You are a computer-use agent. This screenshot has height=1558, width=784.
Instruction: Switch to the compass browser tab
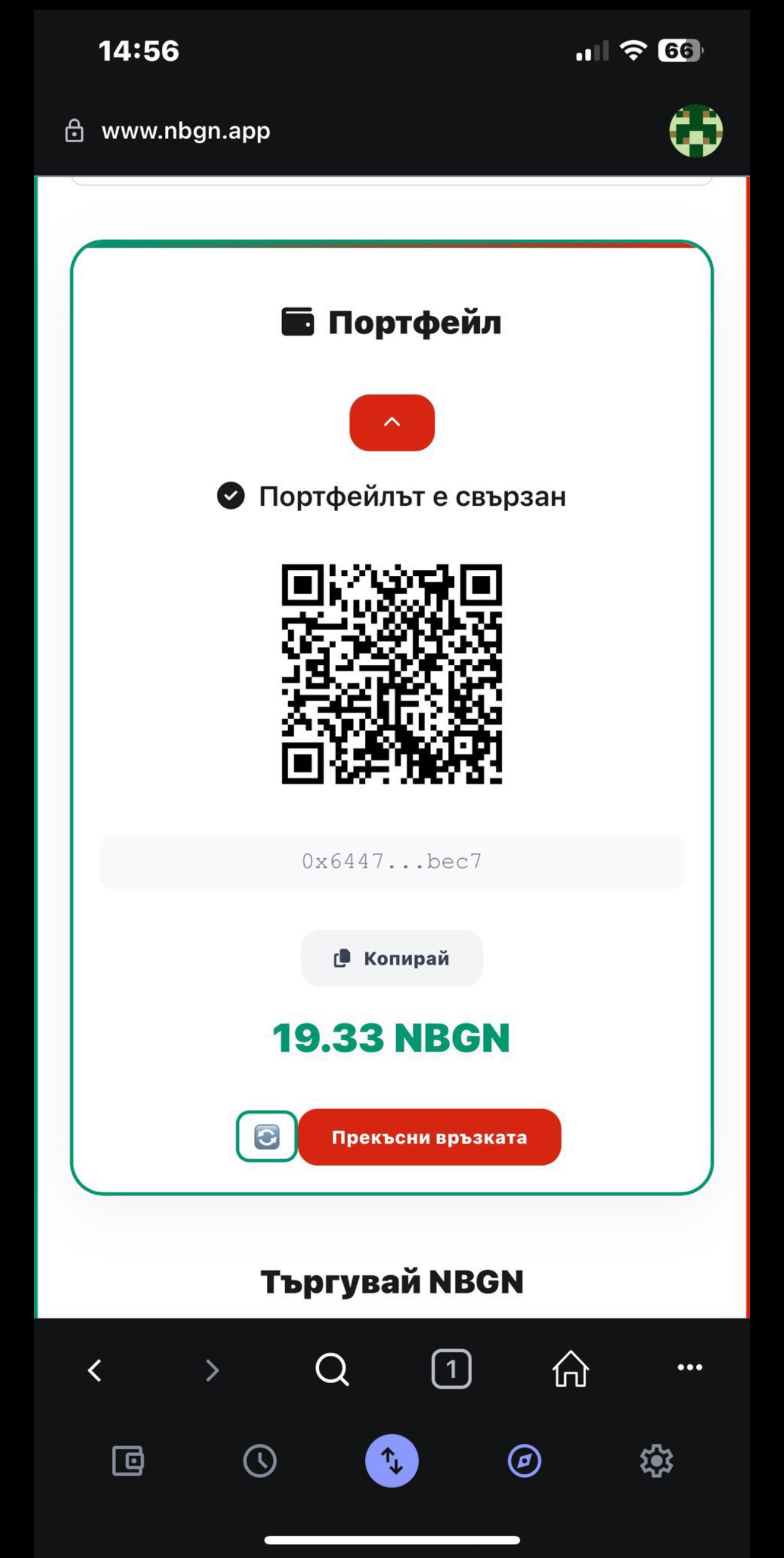point(524,1461)
